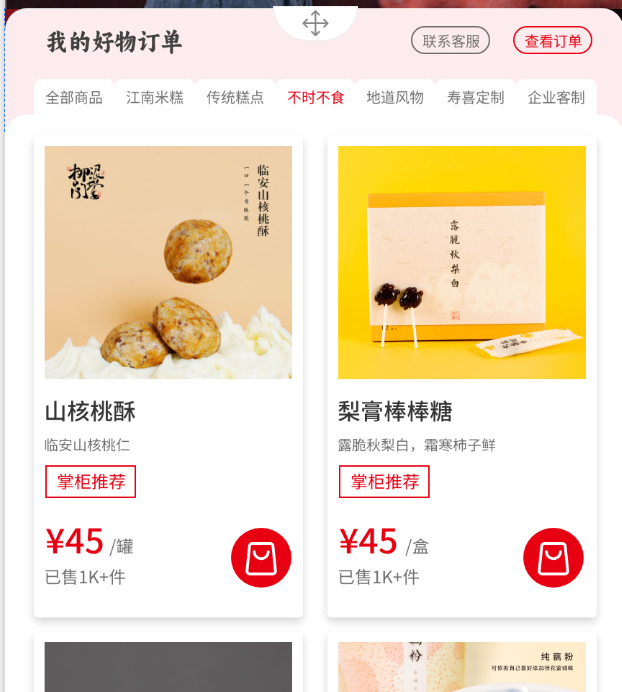Select the 江南米糕 category tab

[155, 97]
